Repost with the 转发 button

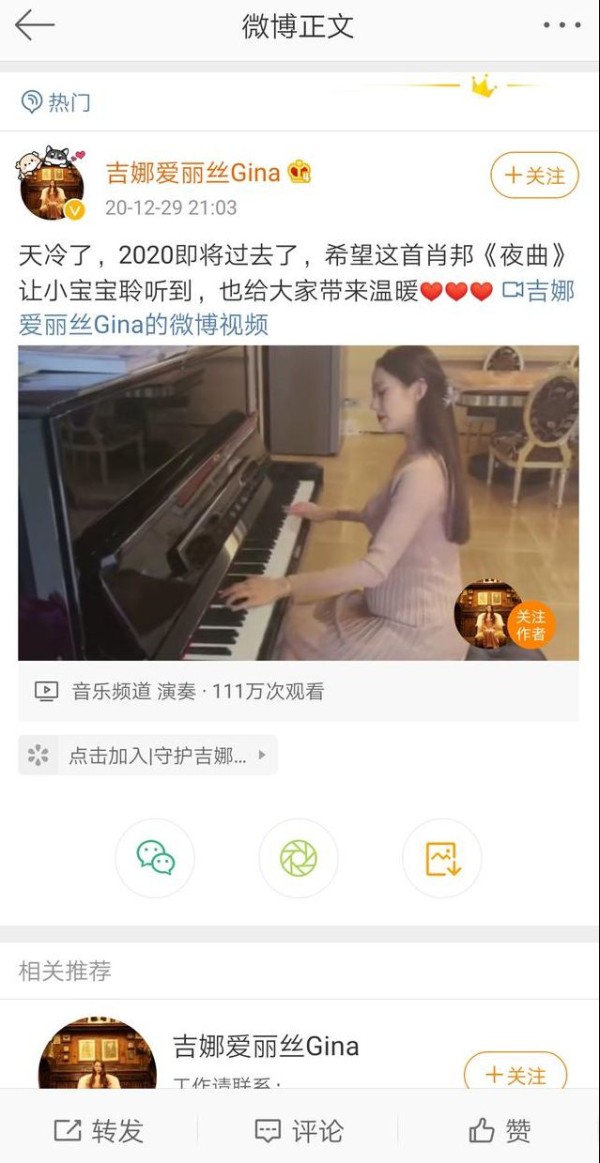point(99,1130)
